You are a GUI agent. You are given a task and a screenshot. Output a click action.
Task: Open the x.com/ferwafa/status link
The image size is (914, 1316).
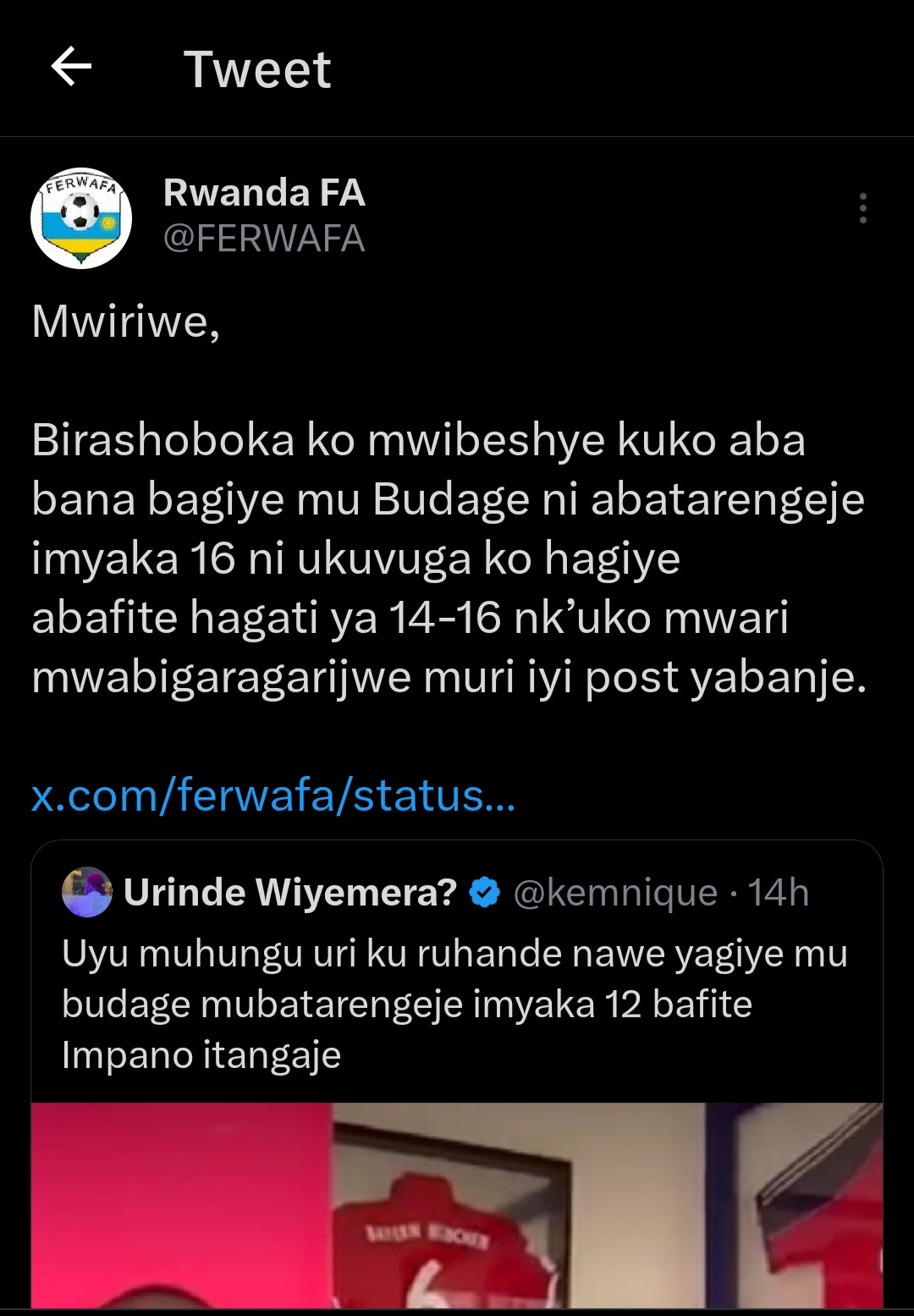[x=273, y=796]
